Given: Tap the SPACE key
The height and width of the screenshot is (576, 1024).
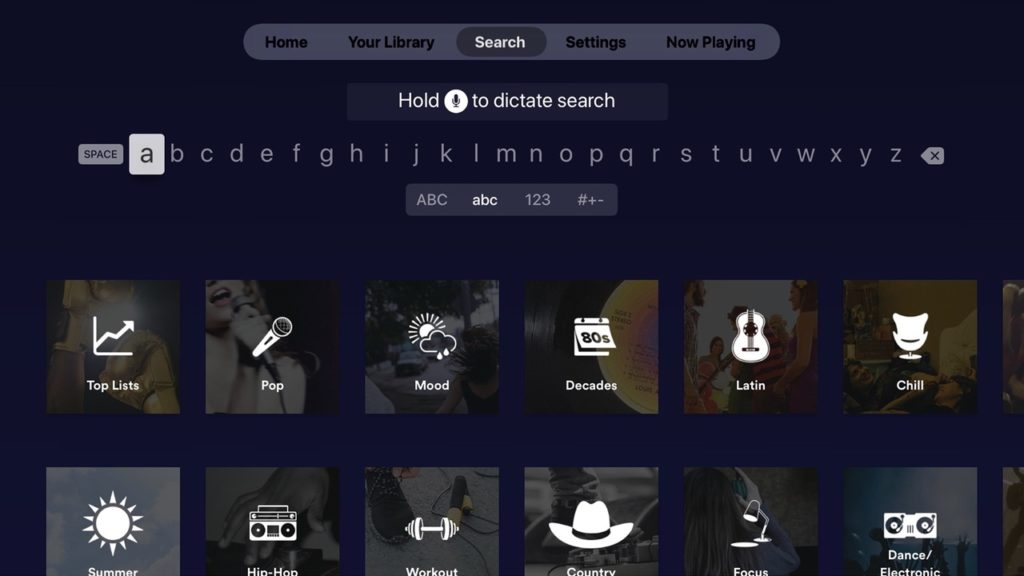Looking at the screenshot, I should point(100,154).
